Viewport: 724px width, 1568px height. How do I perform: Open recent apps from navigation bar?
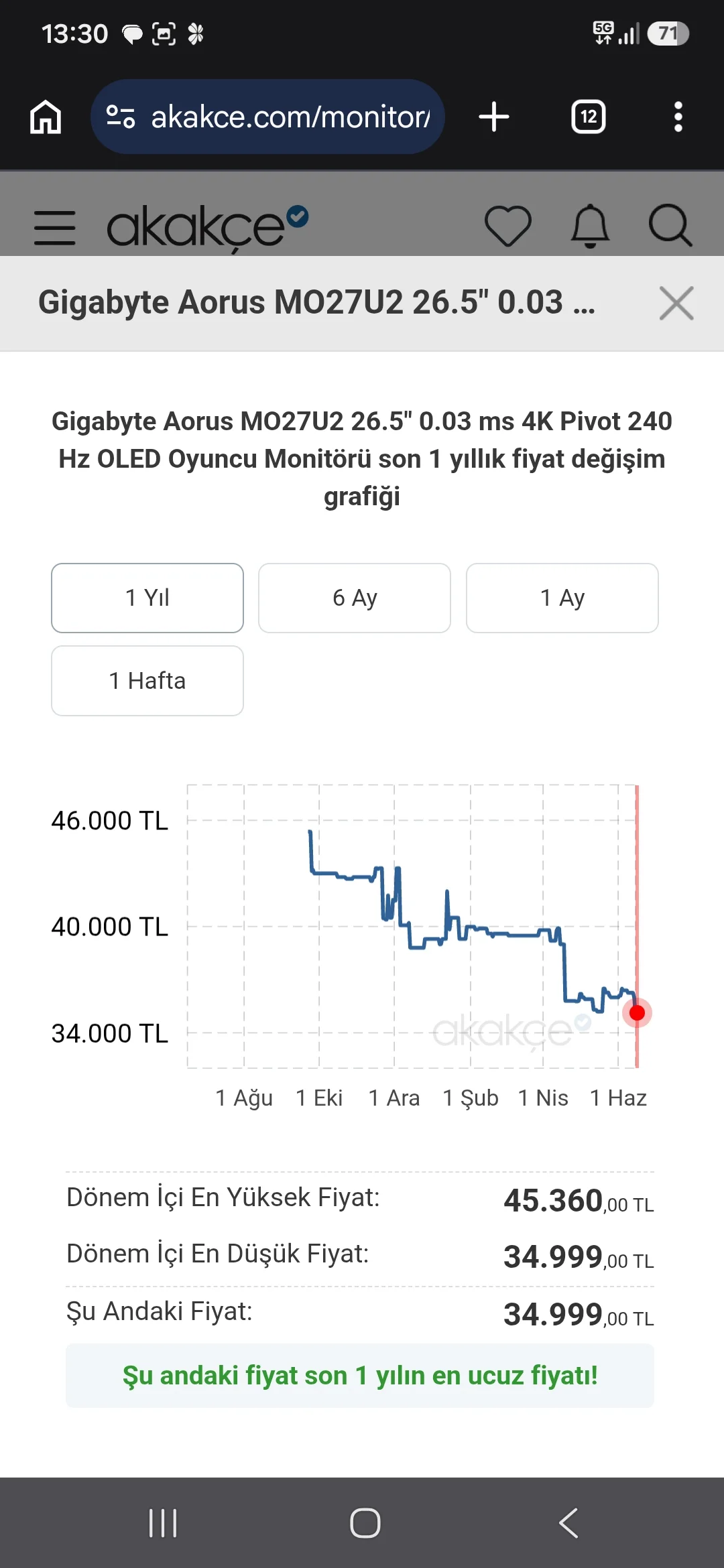coord(163,1523)
